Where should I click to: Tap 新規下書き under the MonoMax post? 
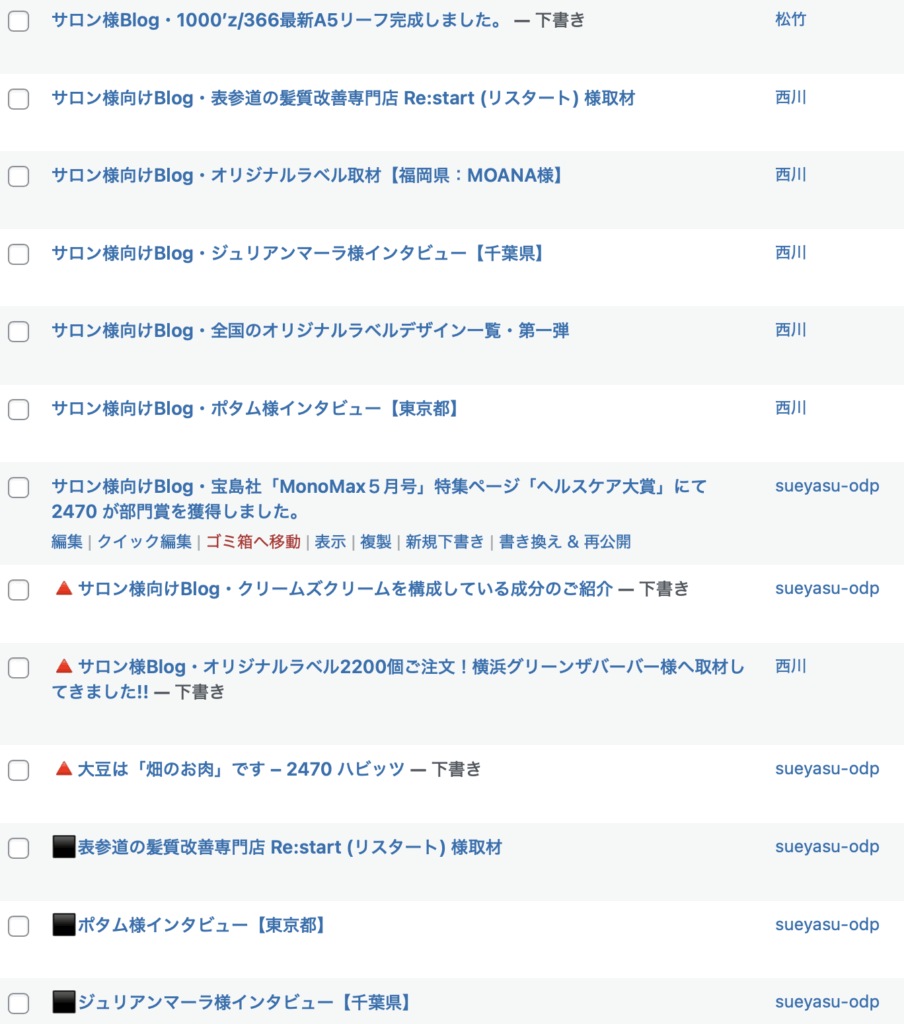coord(445,542)
